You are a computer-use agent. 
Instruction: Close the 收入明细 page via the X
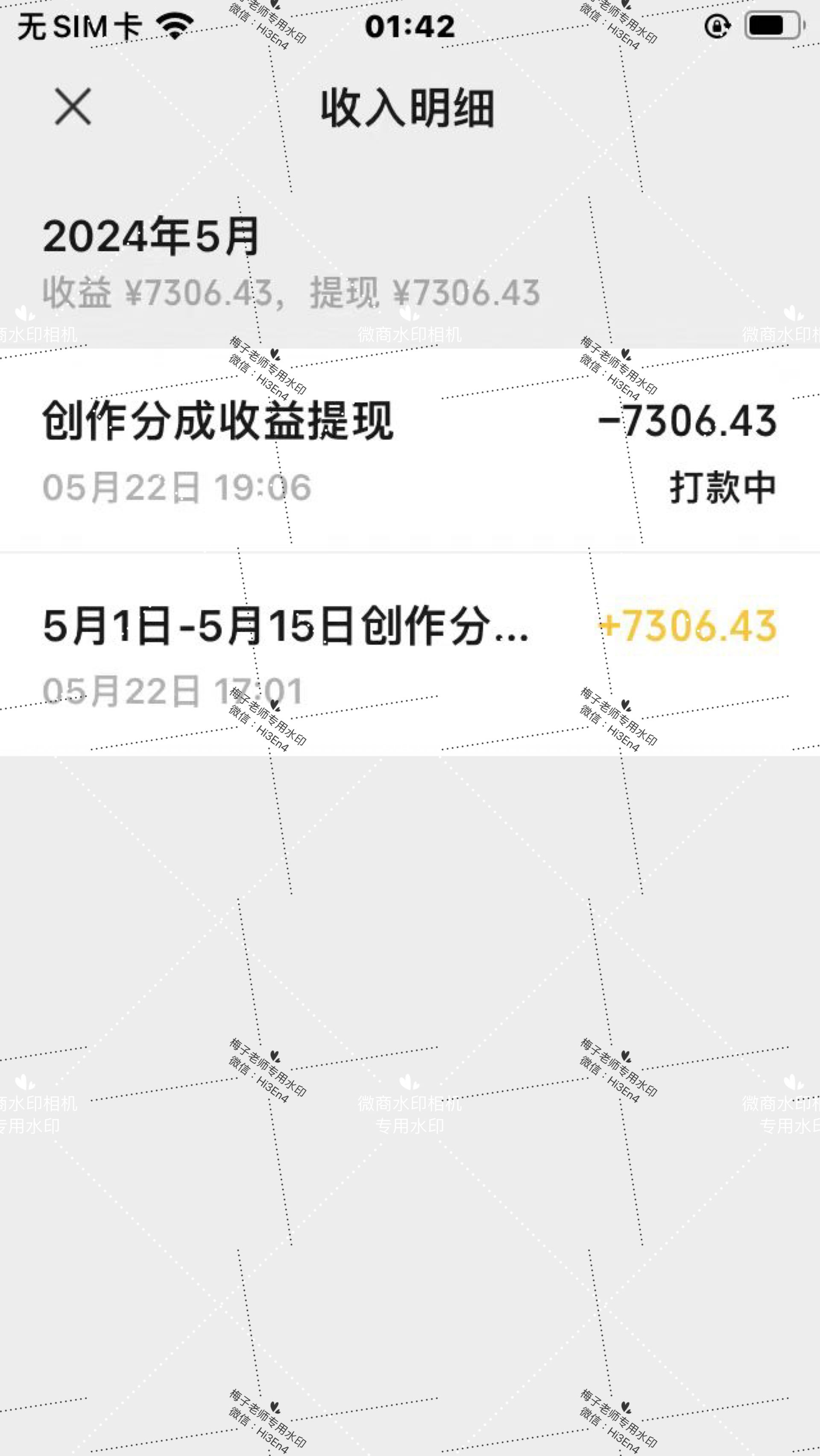(x=74, y=107)
